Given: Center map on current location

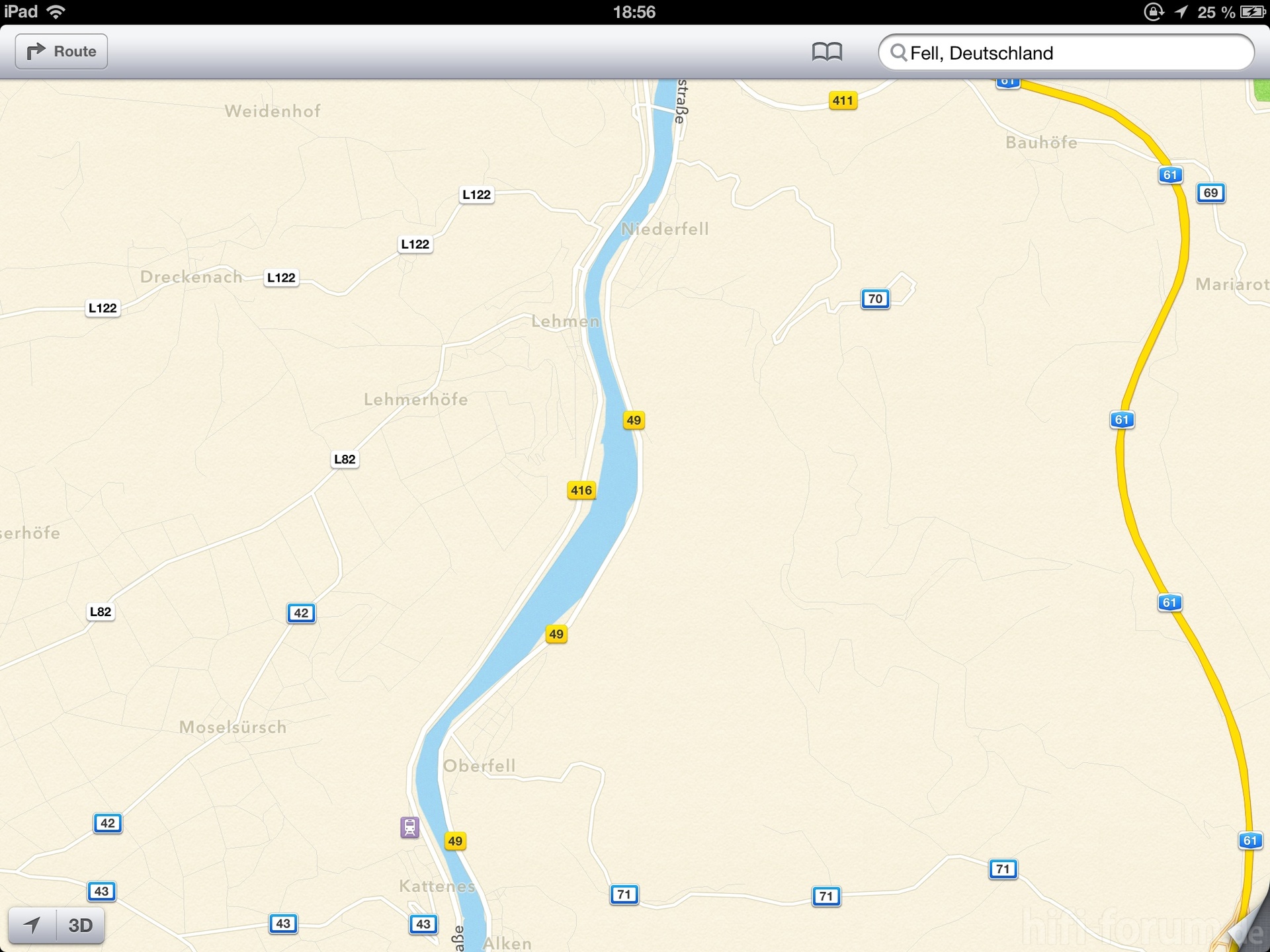Looking at the screenshot, I should tap(32, 925).
